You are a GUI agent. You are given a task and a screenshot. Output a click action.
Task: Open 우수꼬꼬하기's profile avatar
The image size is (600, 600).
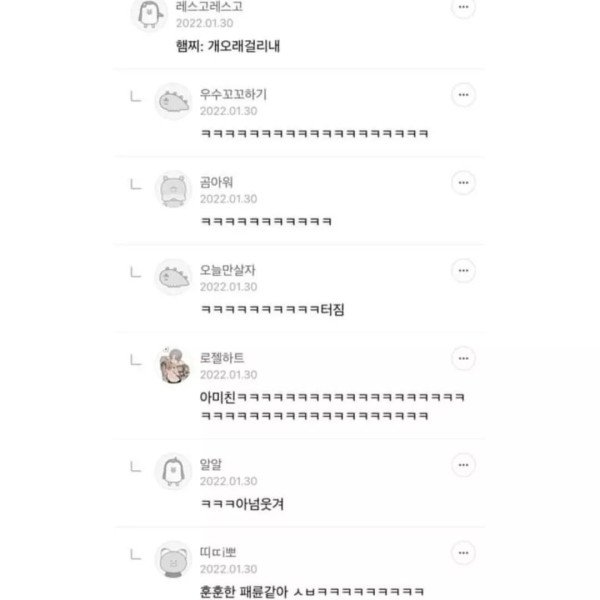[175, 102]
